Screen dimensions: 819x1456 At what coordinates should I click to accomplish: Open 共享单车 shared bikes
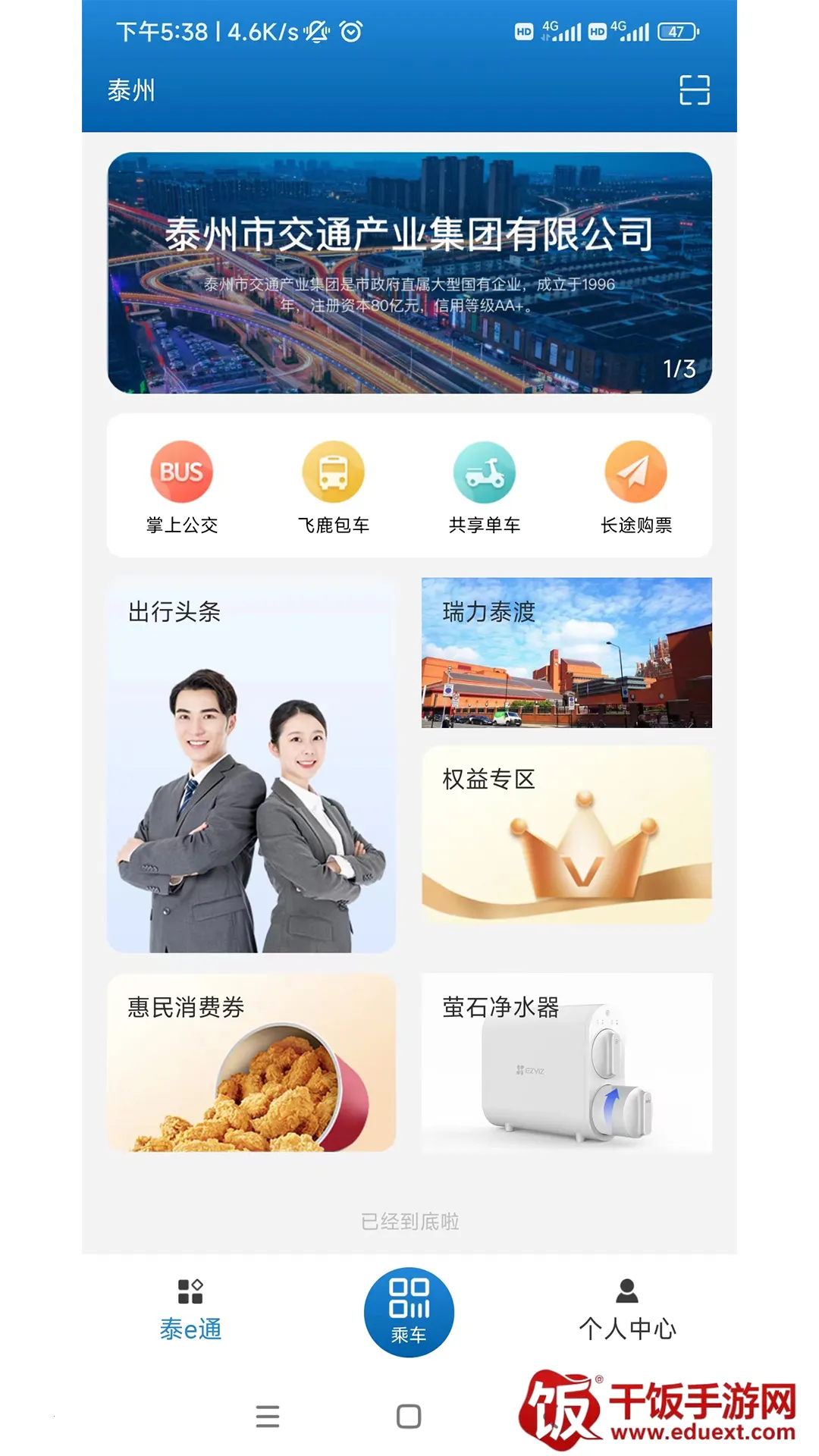click(485, 486)
